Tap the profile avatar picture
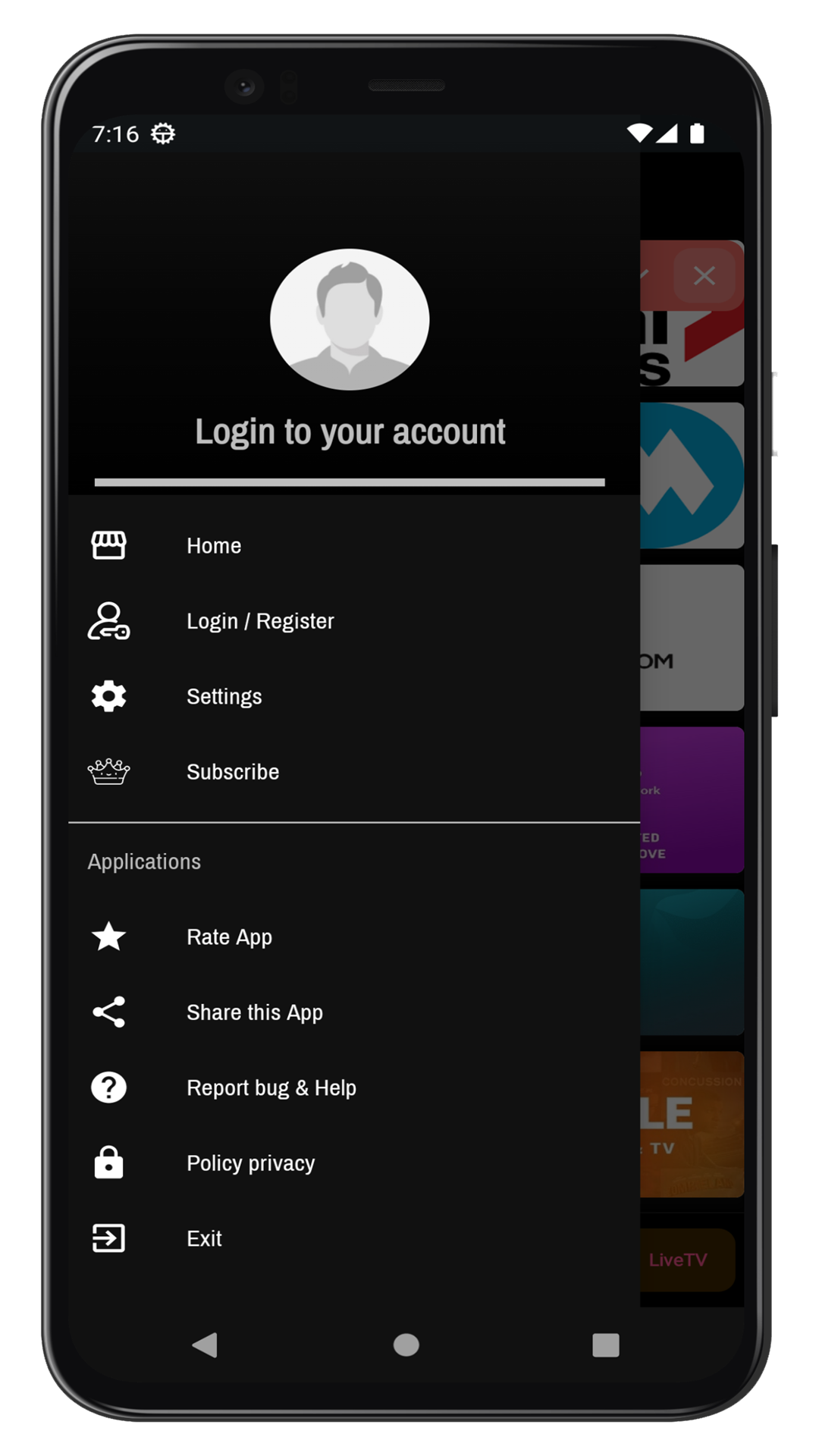Viewport: 819px width, 1456px height. click(350, 319)
